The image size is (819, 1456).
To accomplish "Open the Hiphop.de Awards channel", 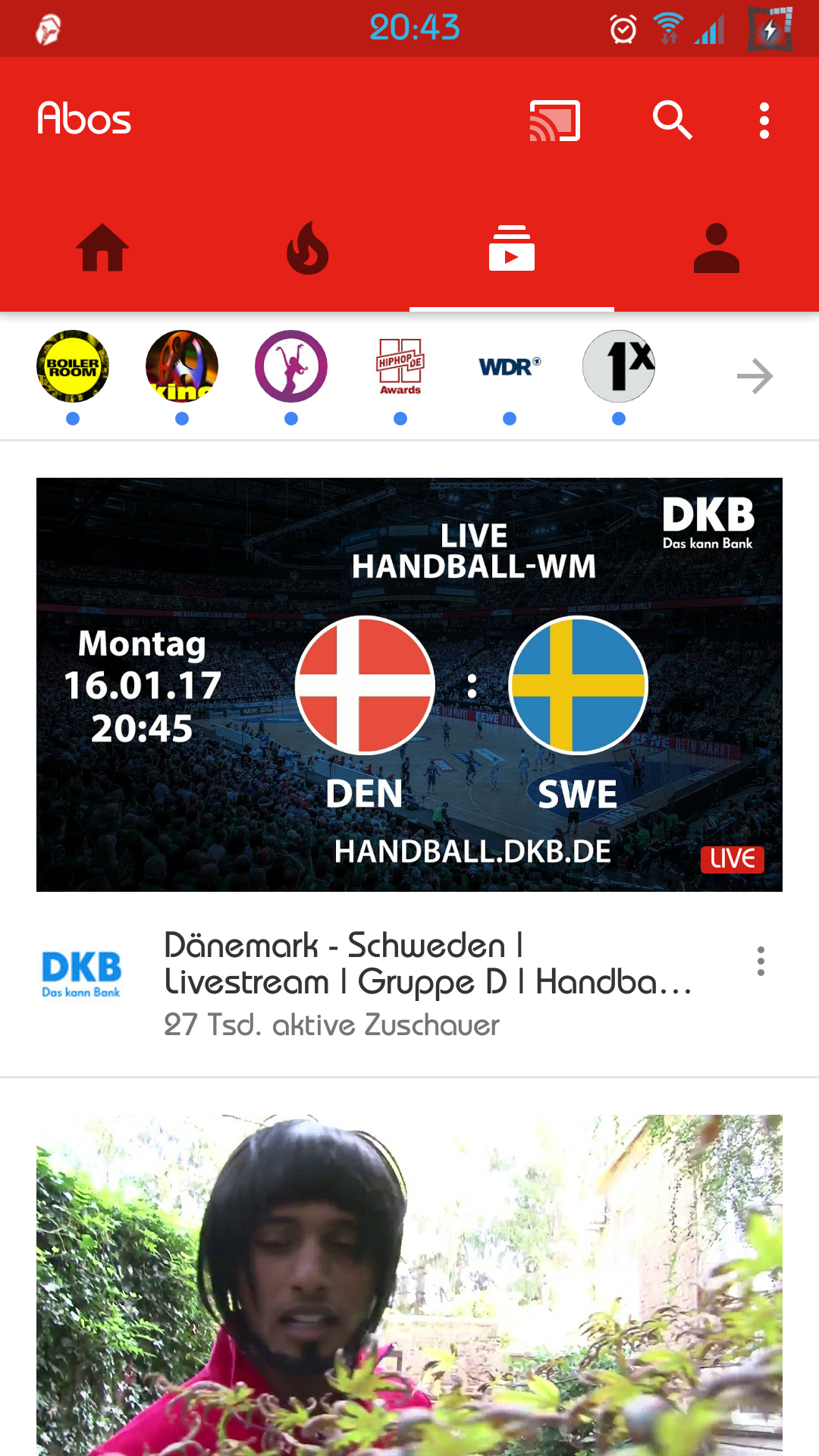I will point(400,367).
